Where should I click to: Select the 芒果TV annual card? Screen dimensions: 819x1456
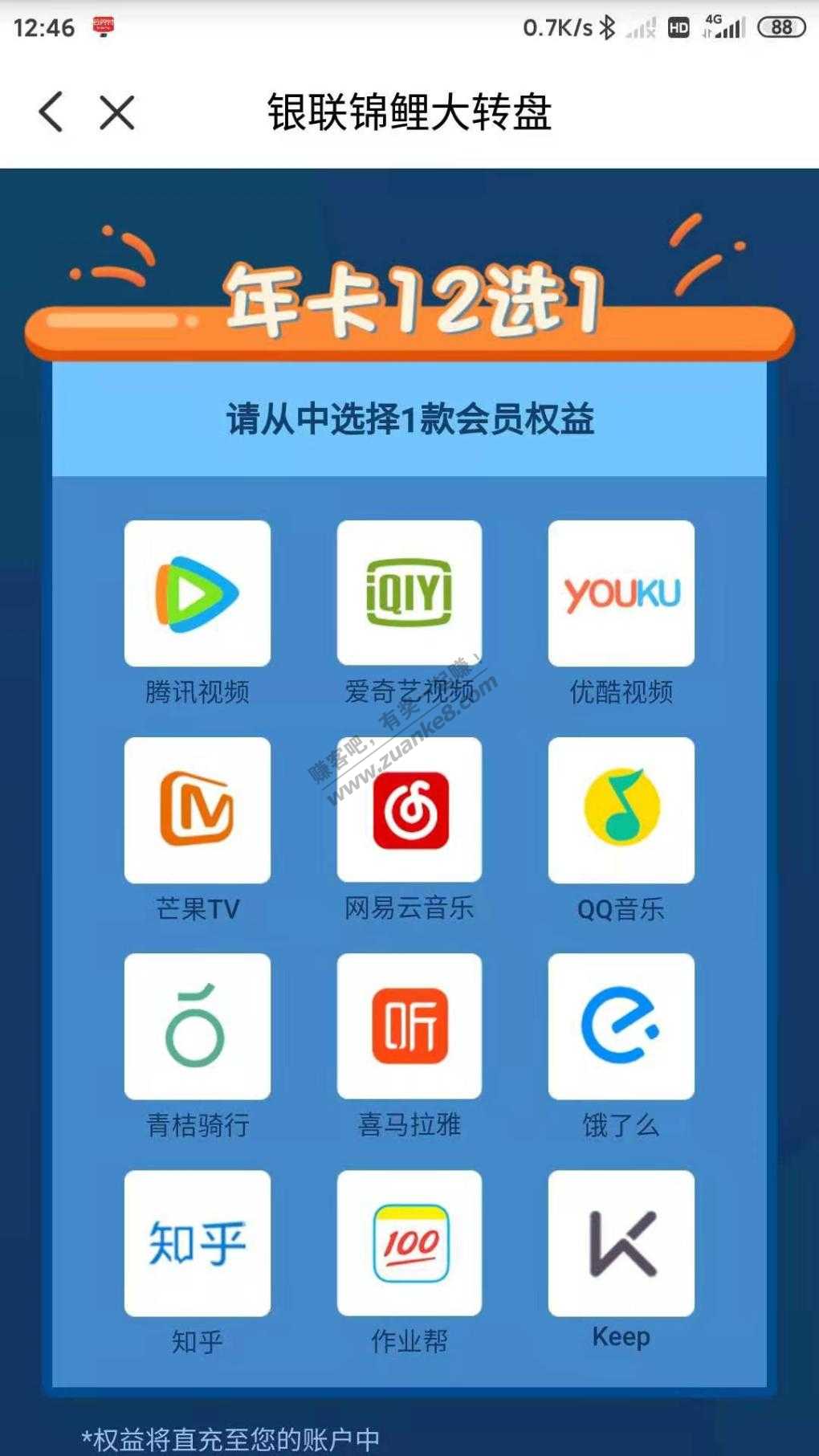coord(198,810)
